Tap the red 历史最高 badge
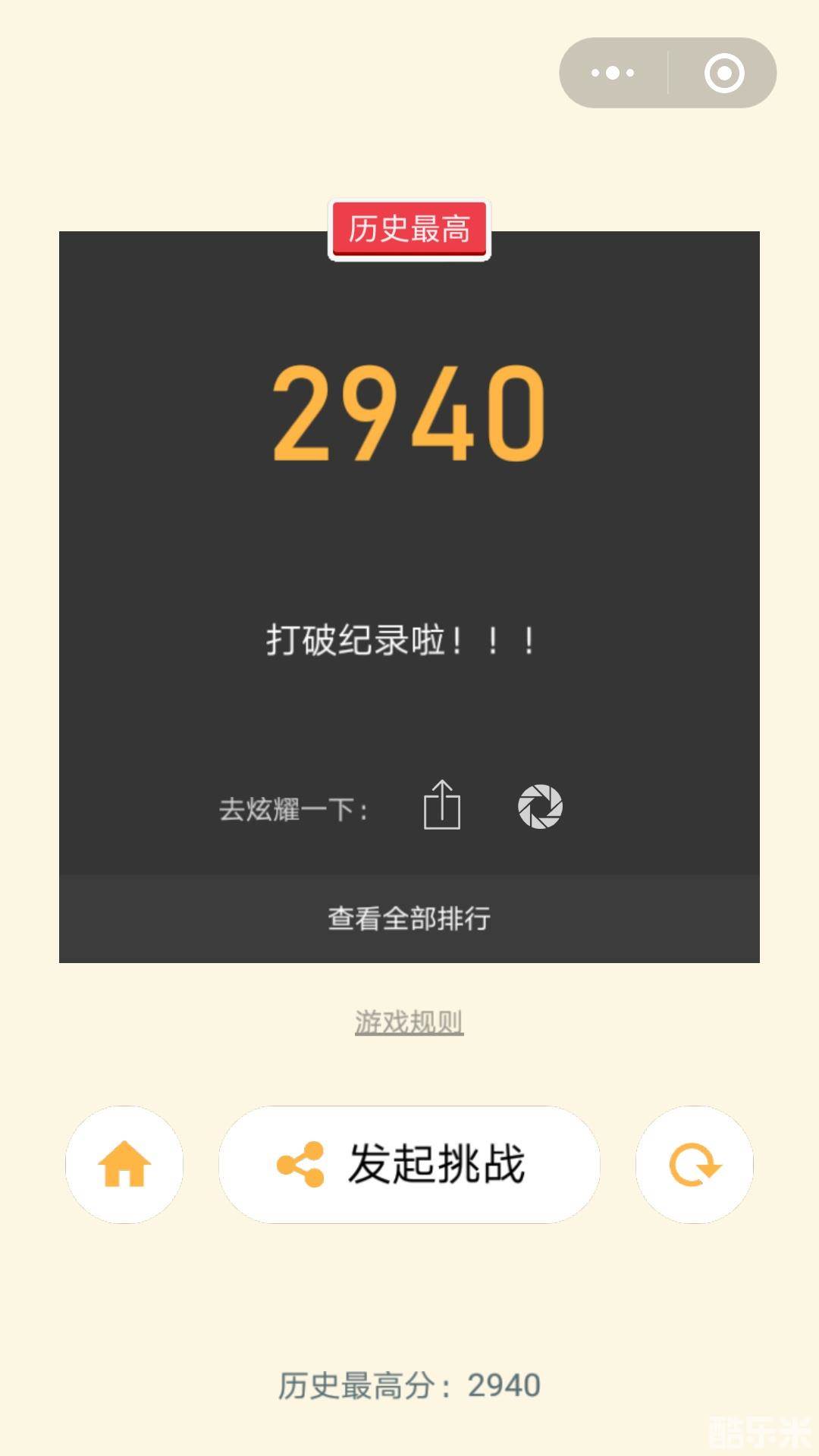The height and width of the screenshot is (1456, 819). pyautogui.click(x=409, y=227)
